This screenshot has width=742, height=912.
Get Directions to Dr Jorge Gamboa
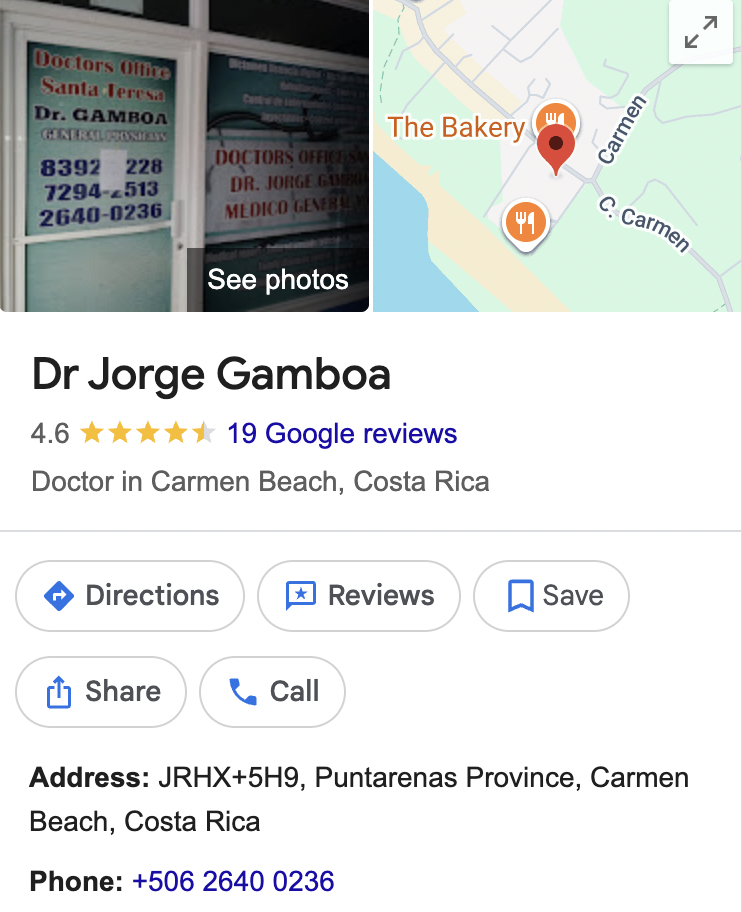(130, 596)
